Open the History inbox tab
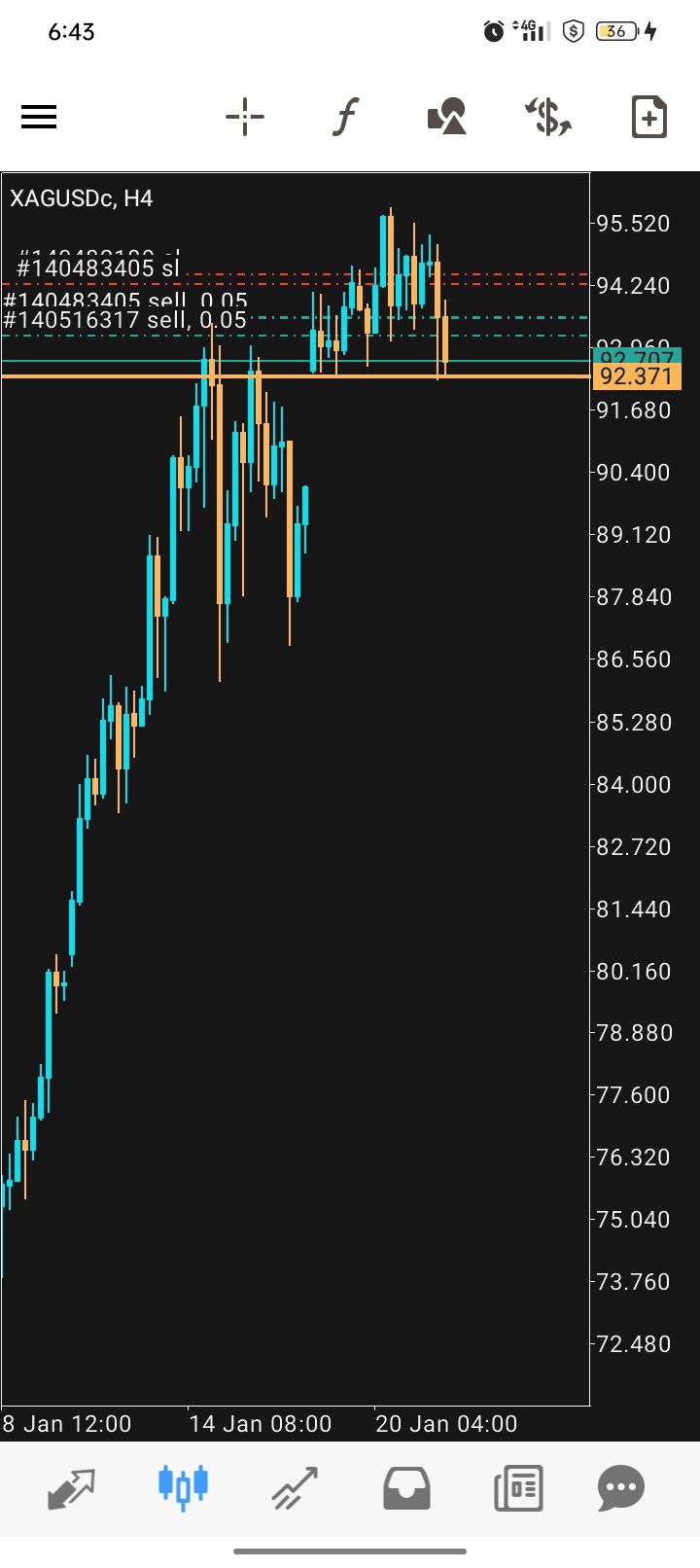This screenshot has width=700, height=1568. (x=406, y=1487)
